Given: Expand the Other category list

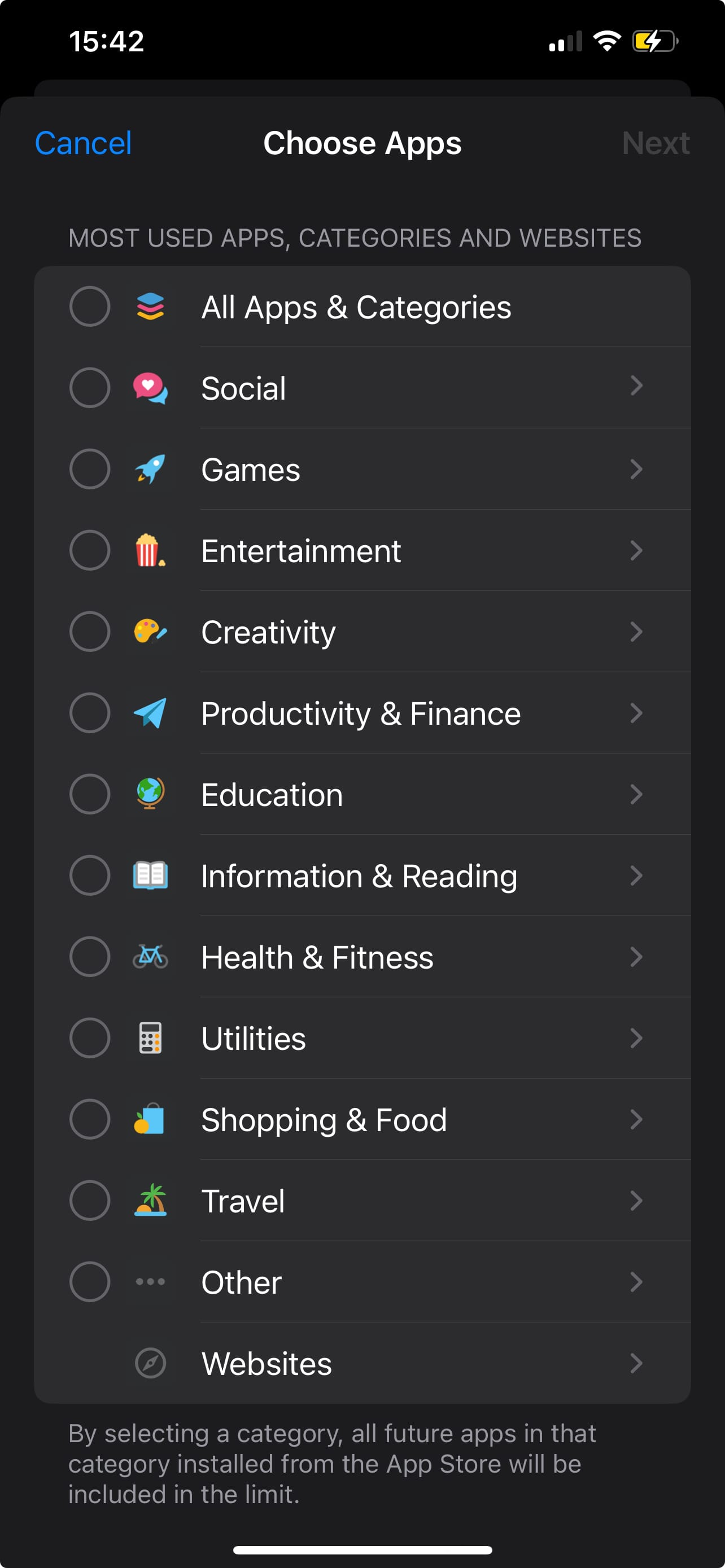Looking at the screenshot, I should [636, 1282].
